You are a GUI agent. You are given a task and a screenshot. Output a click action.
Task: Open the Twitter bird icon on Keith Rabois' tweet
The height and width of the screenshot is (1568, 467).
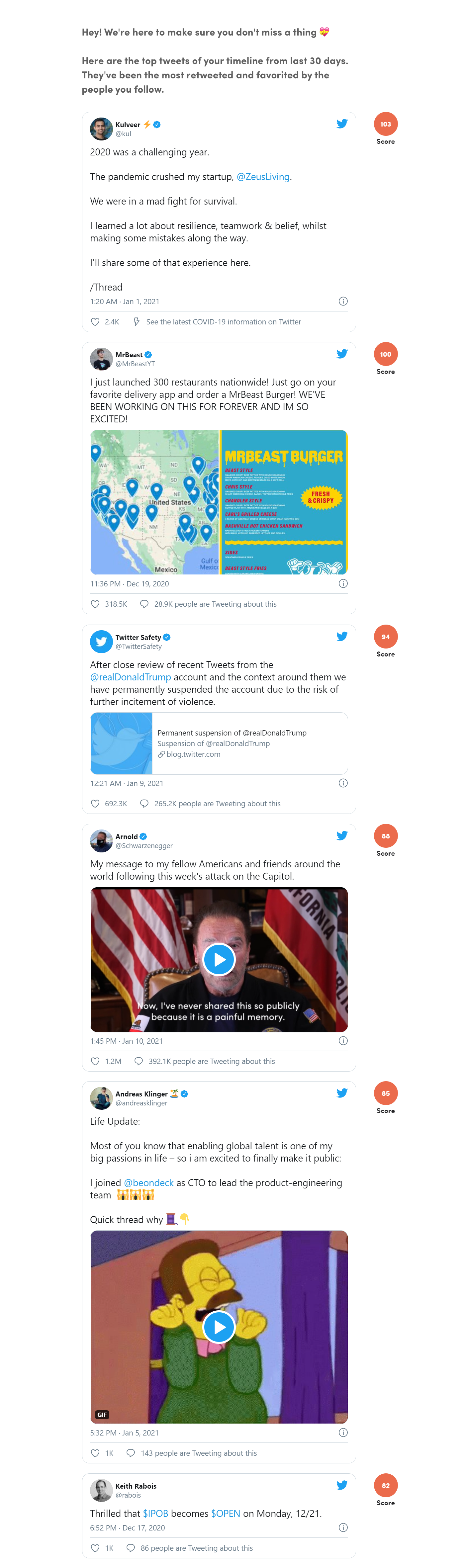pos(342,1485)
